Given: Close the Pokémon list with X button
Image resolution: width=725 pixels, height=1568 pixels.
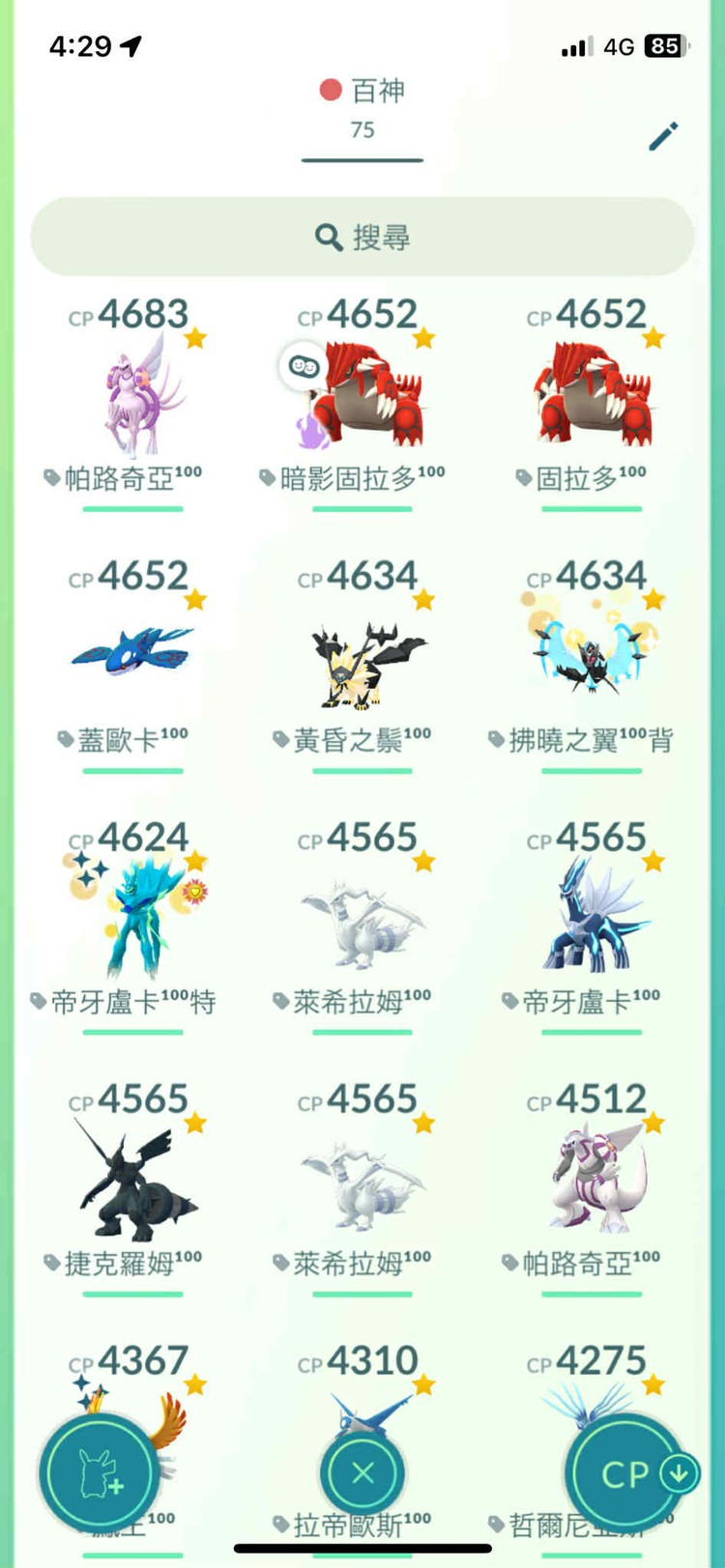Looking at the screenshot, I should click(362, 1473).
